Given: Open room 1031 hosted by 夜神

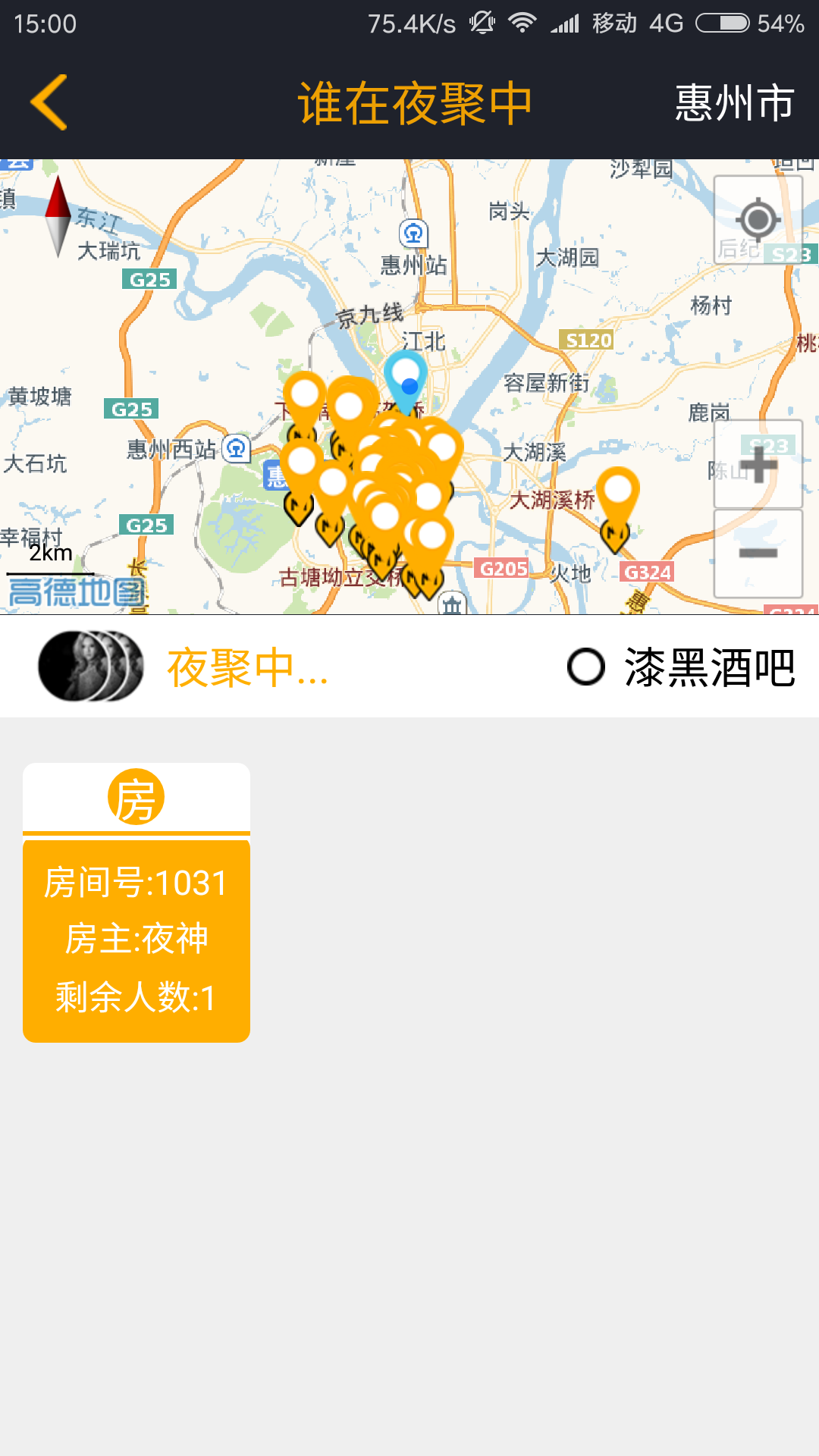Looking at the screenshot, I should [136, 902].
